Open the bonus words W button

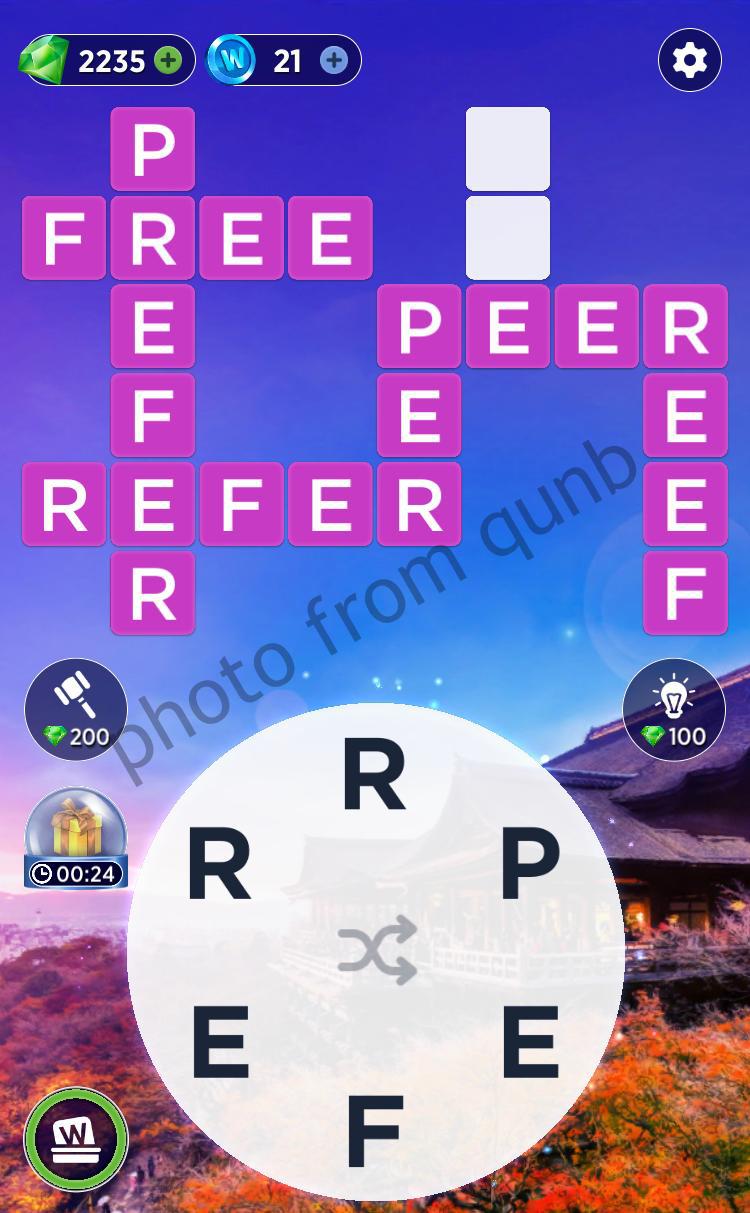coord(76,1139)
